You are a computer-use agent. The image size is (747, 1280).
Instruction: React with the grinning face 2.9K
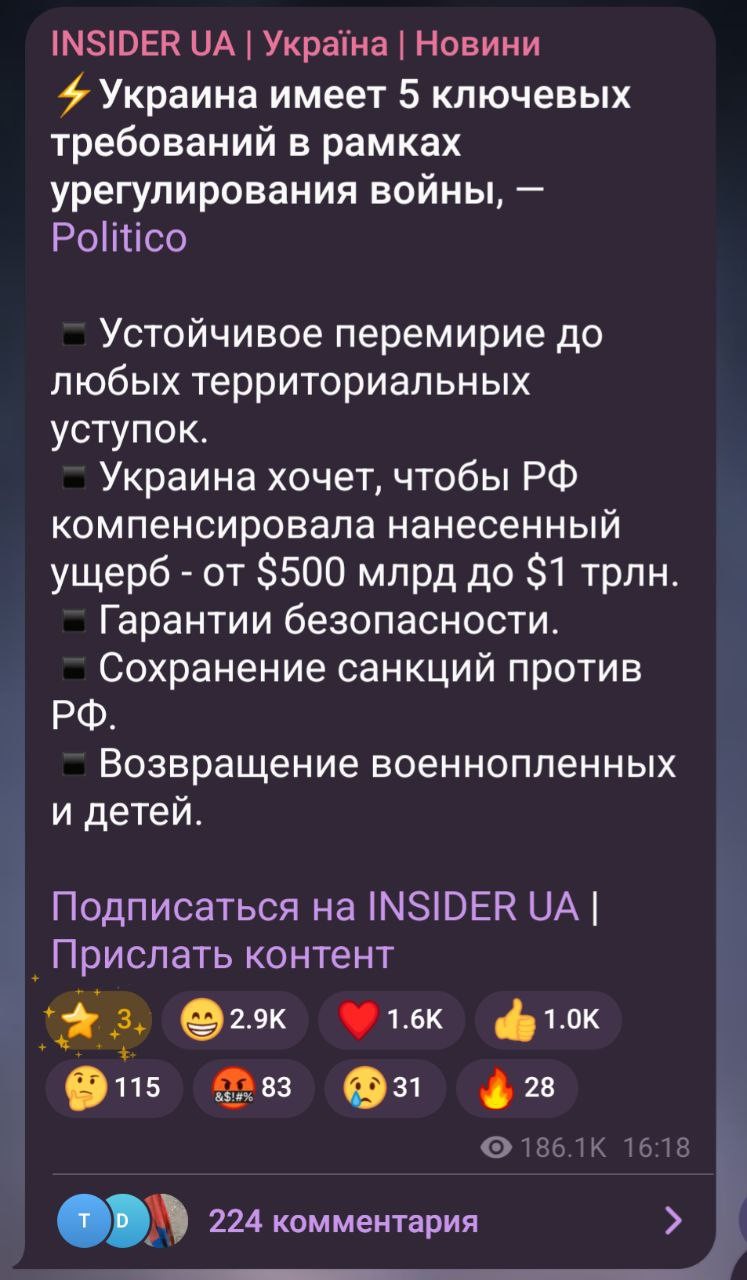(235, 1020)
